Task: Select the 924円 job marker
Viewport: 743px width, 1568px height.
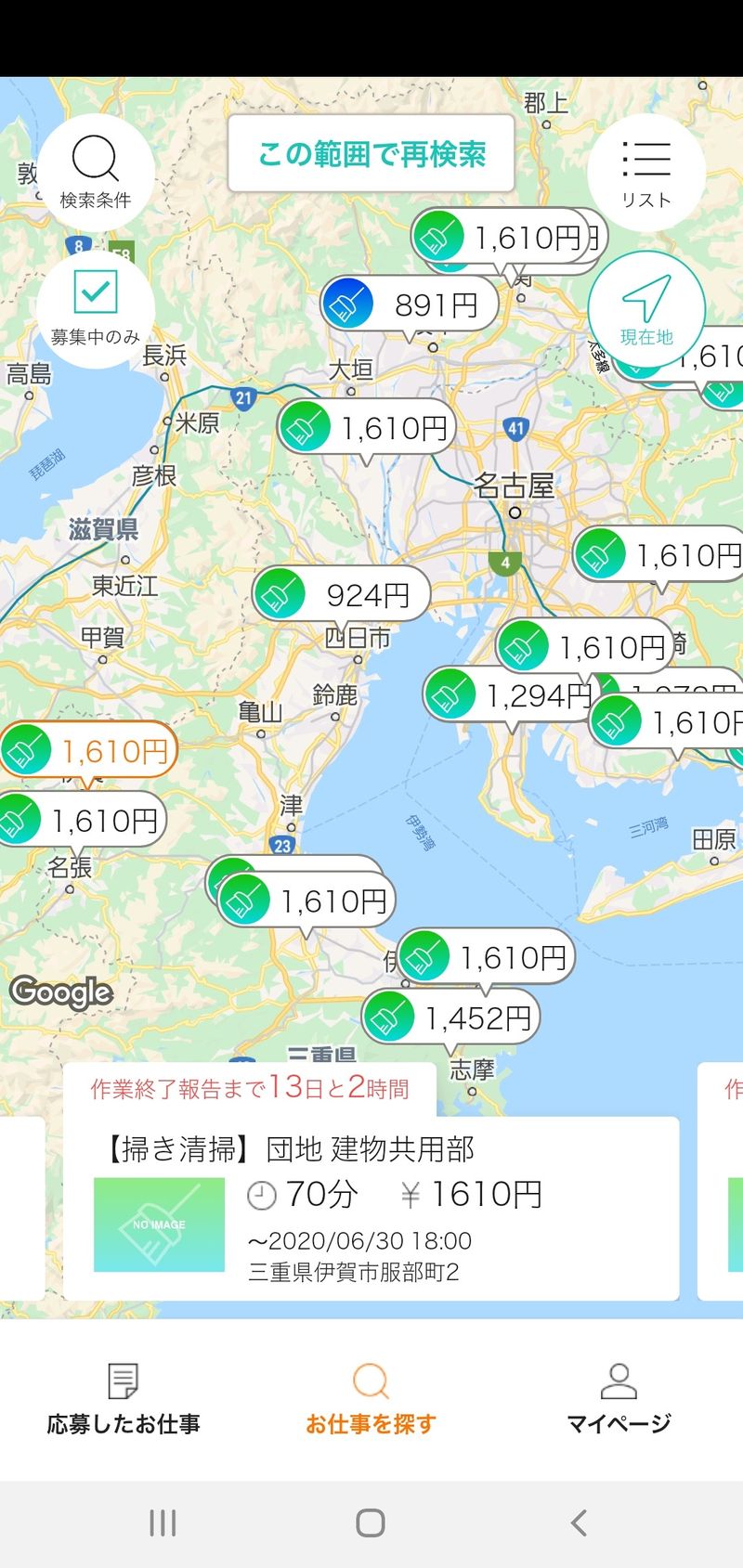Action: point(342,594)
